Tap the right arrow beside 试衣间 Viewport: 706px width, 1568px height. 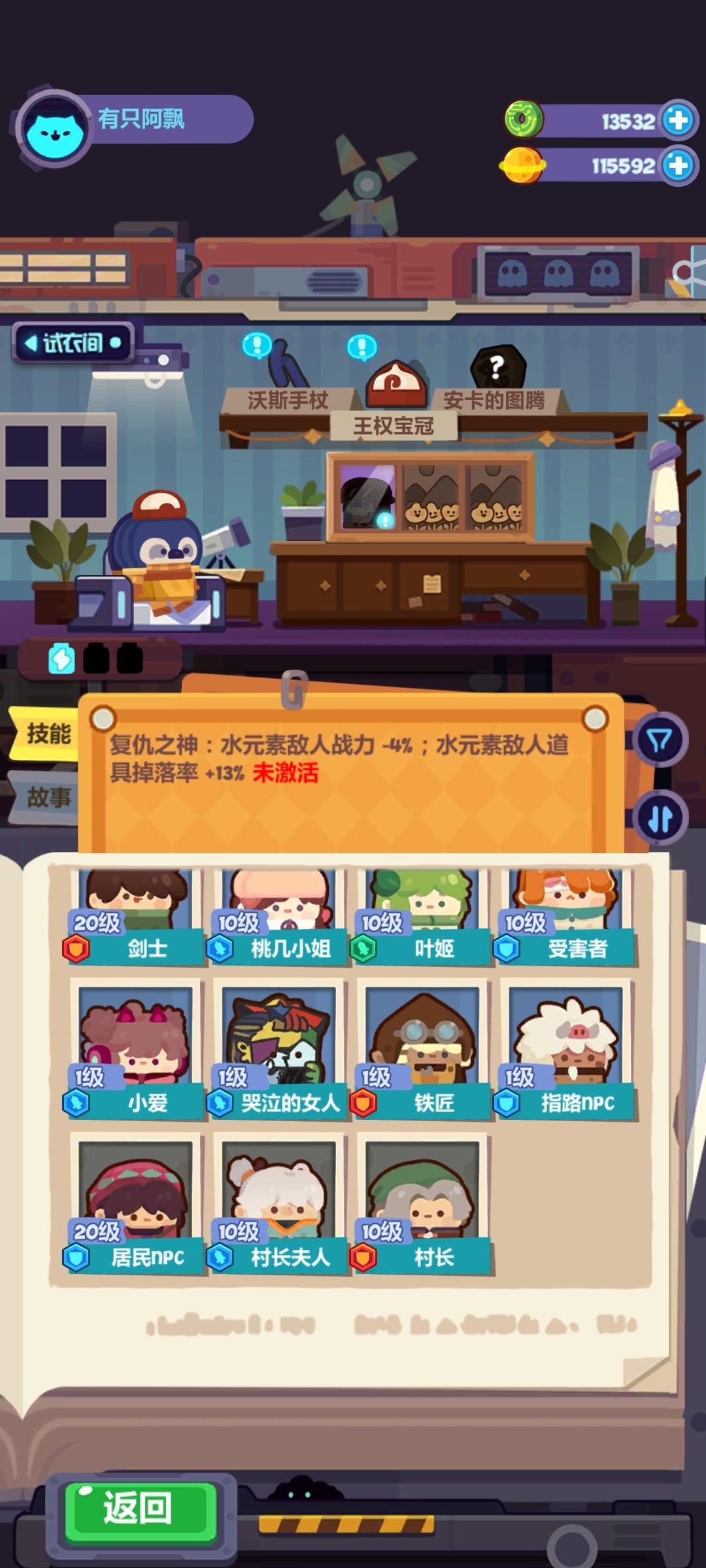115,342
